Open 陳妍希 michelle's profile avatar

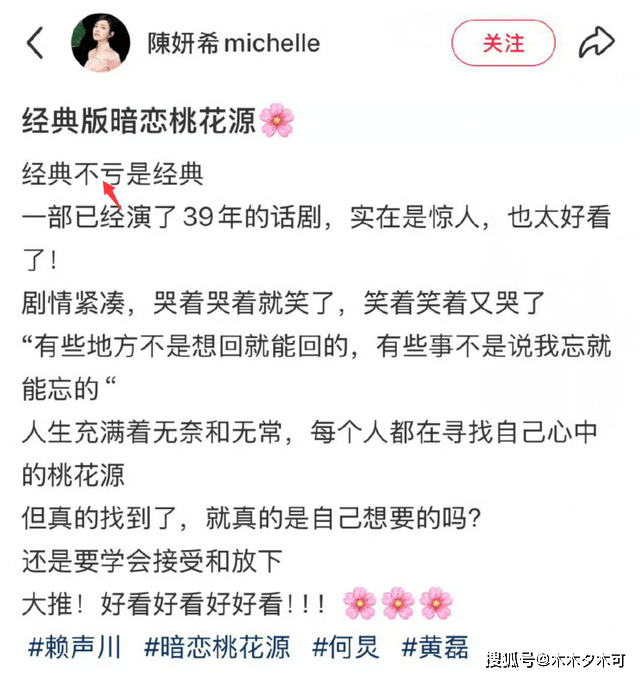102,44
